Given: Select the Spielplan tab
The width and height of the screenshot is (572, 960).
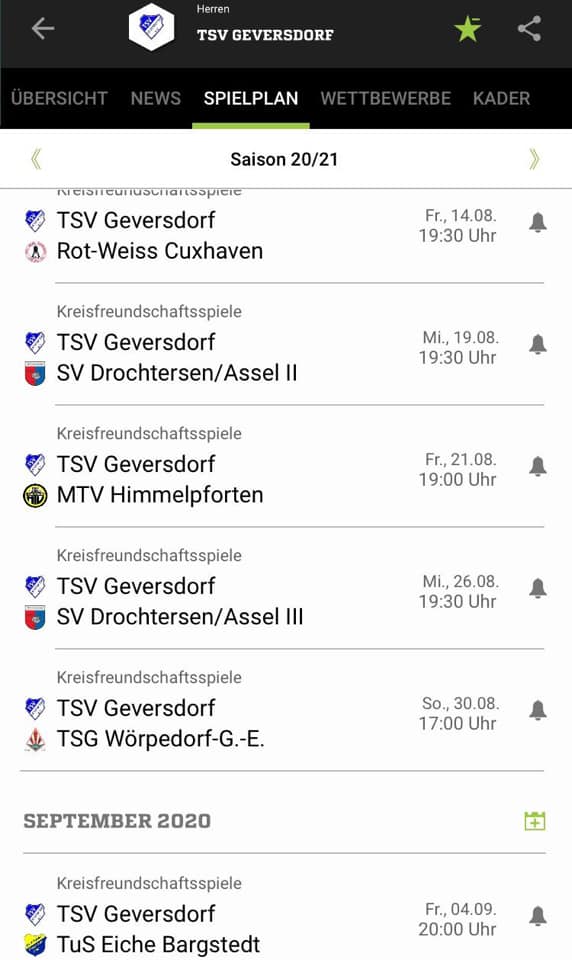Looking at the screenshot, I should [x=251, y=98].
